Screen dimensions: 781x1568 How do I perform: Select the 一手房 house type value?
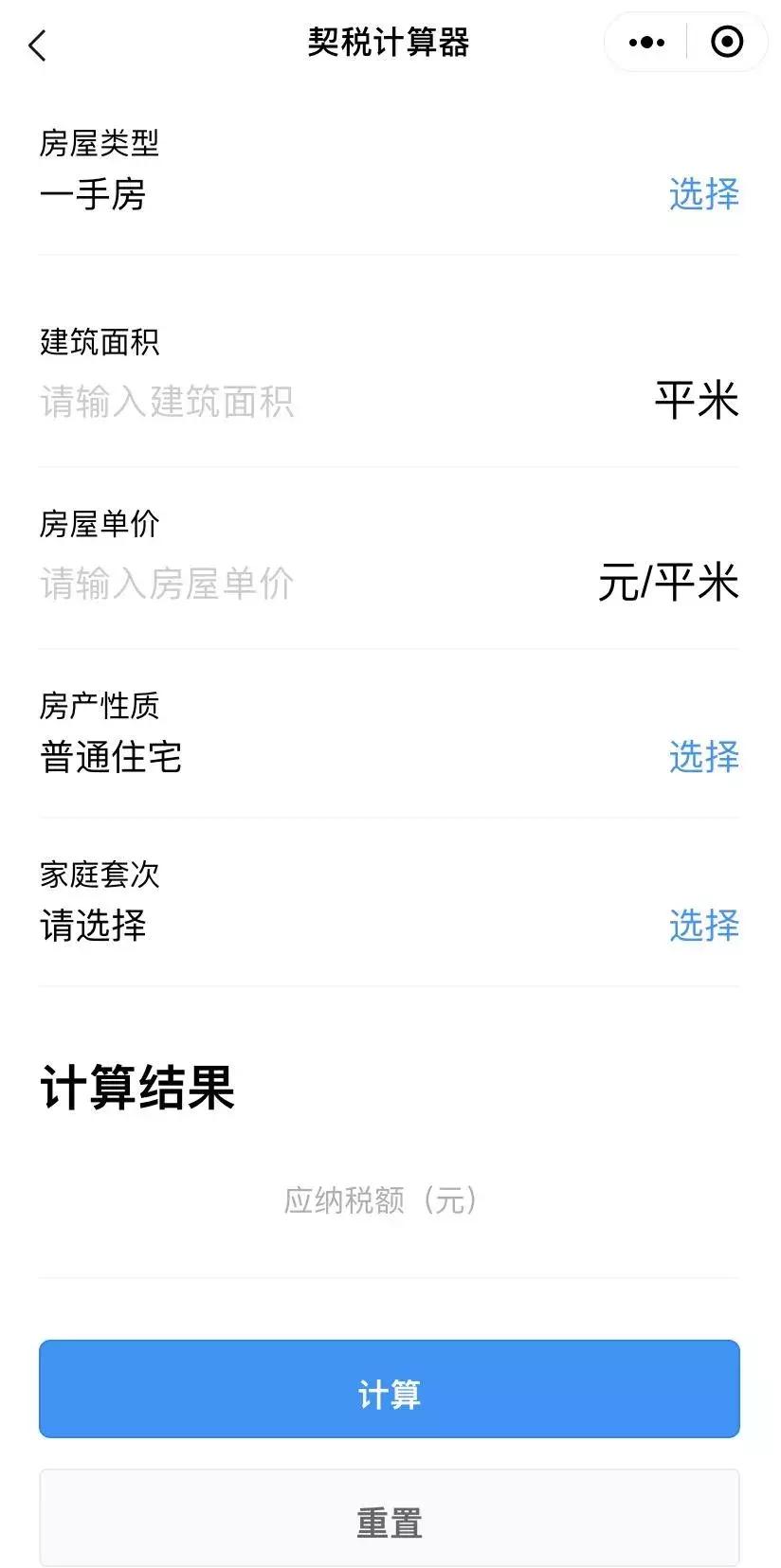[92, 195]
